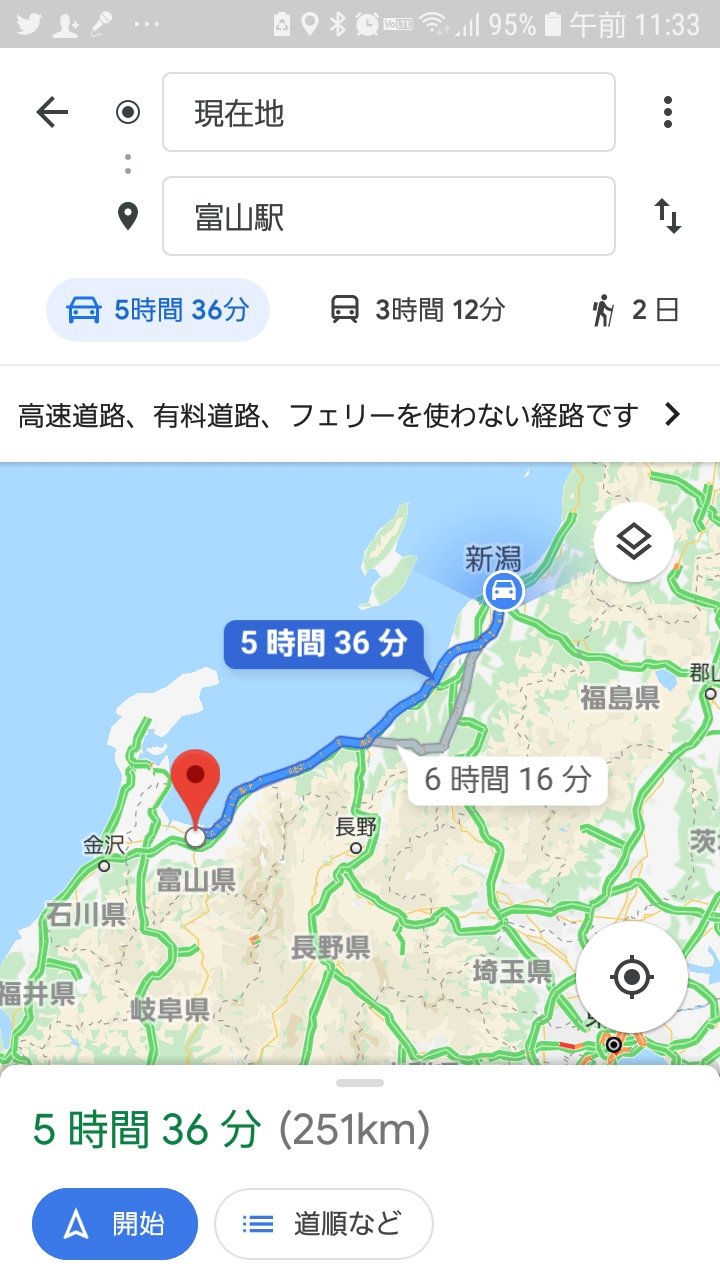Select the alternate 6時間 16分 route
The image size is (720, 1280).
[x=507, y=779]
